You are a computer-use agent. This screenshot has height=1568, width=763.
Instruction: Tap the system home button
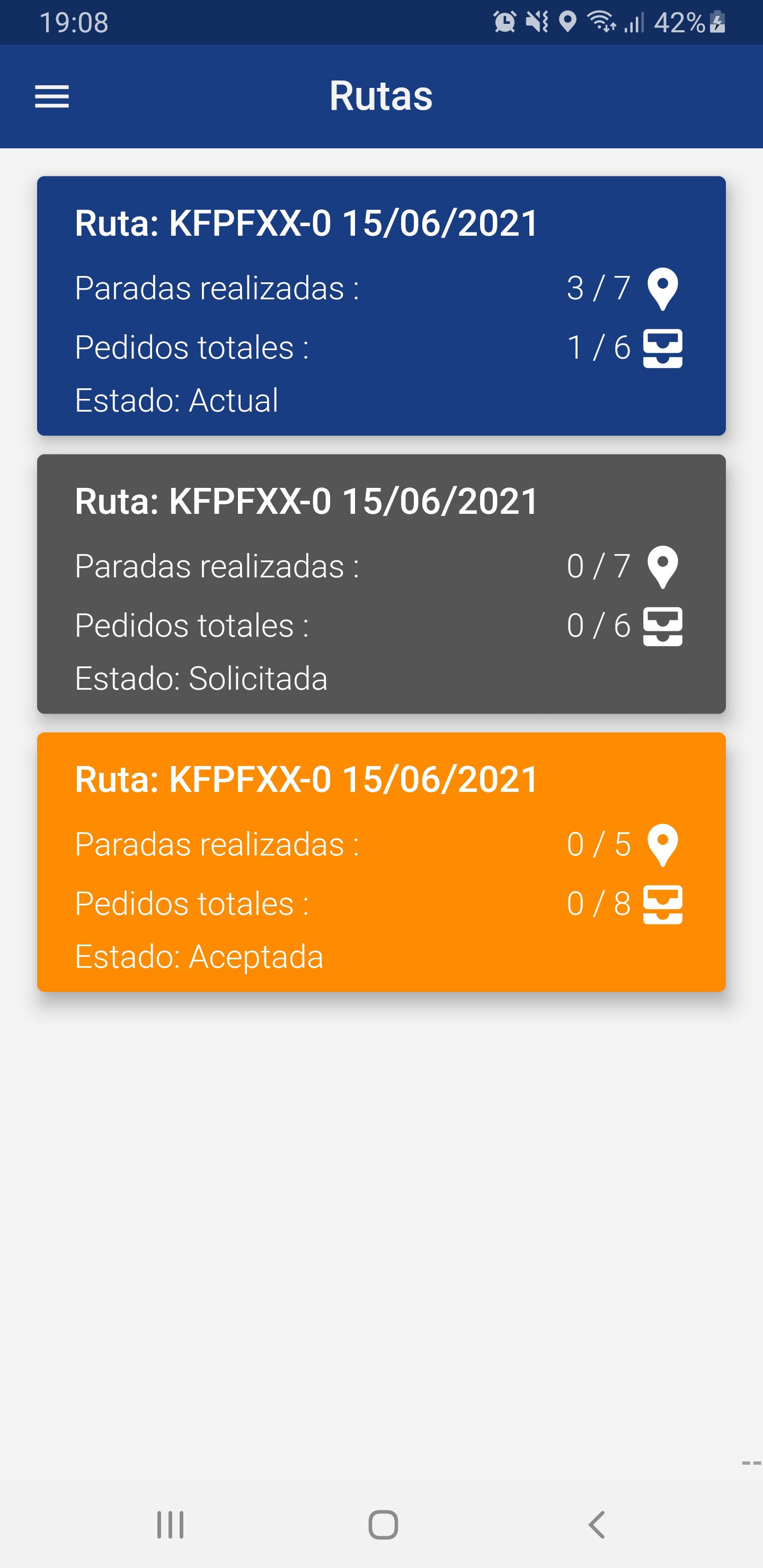tap(383, 1524)
